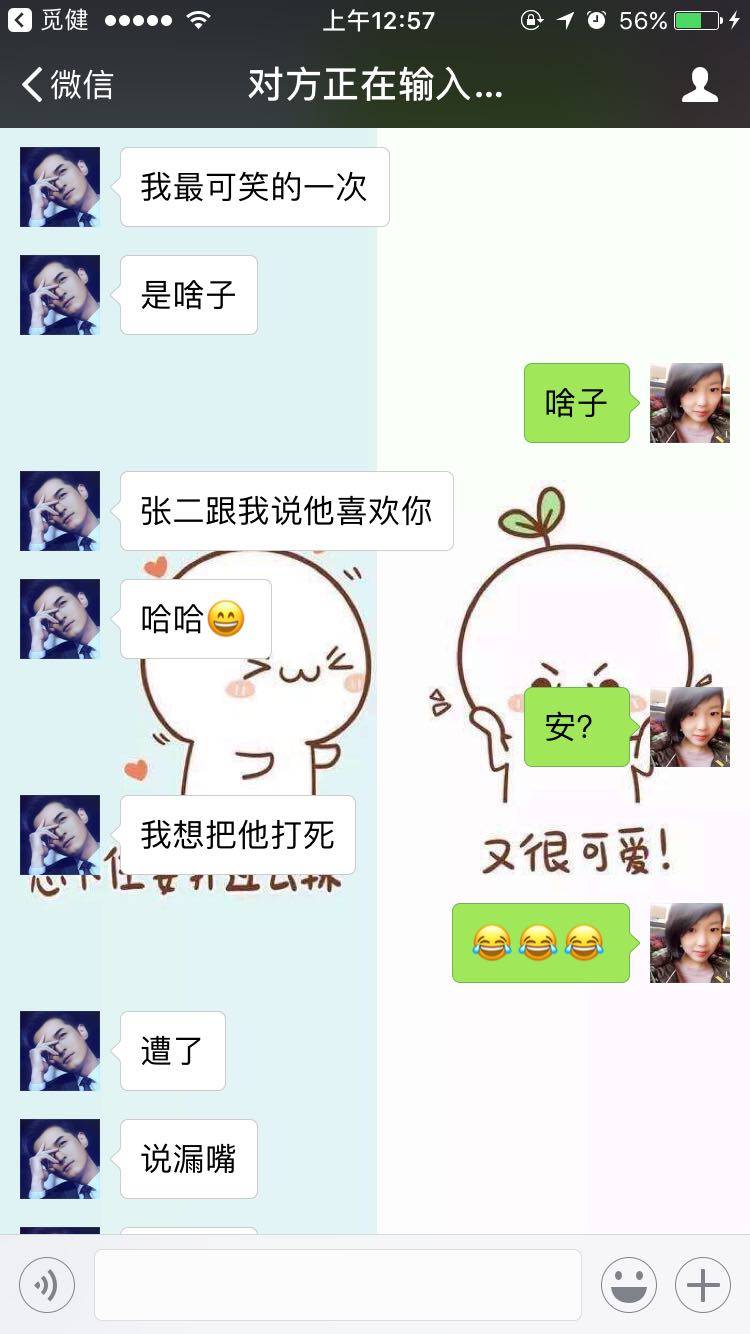Return to the 觅健 app from the status bar
This screenshot has width=750, height=1334.
48,20
